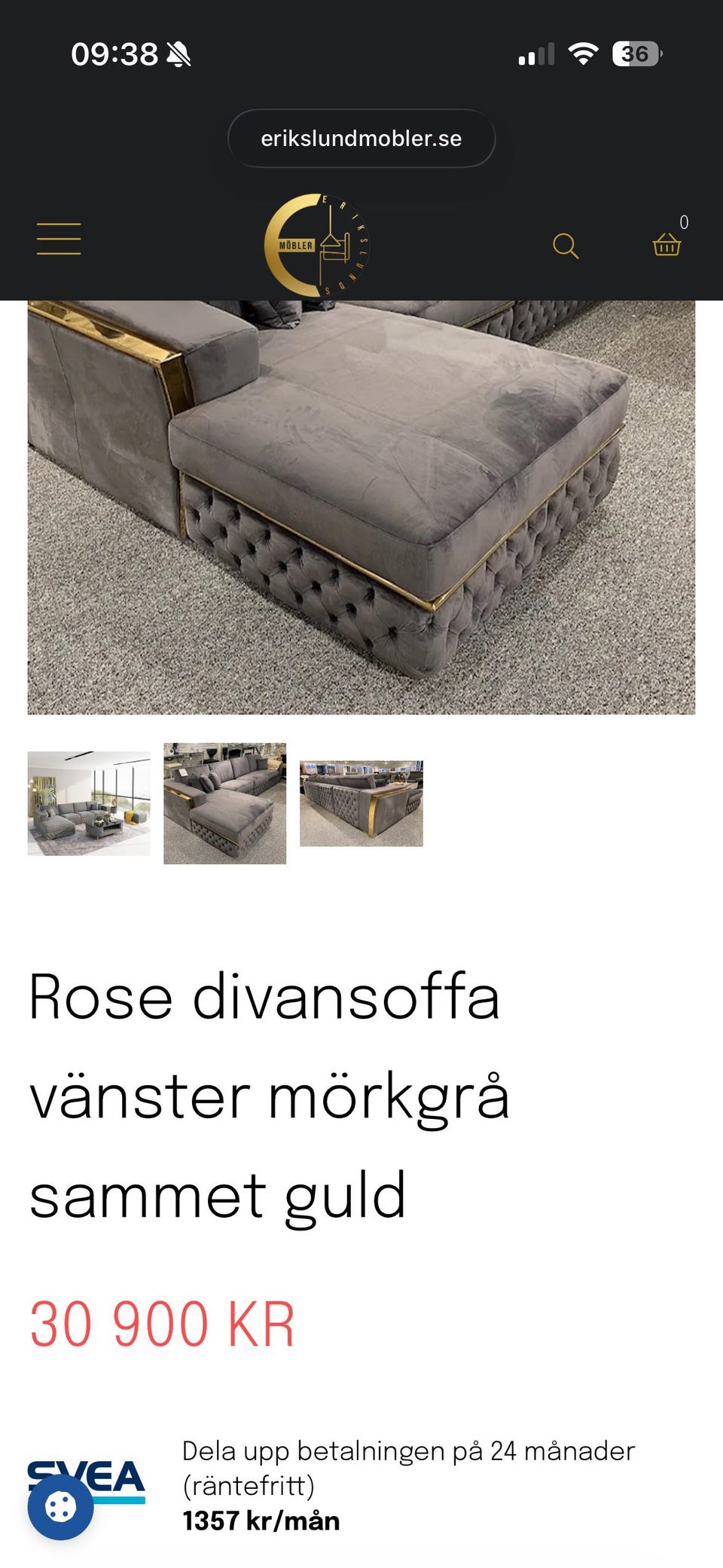Tap the erikslundmobler.se address bar
This screenshot has height=1568, width=723.
coord(361,139)
